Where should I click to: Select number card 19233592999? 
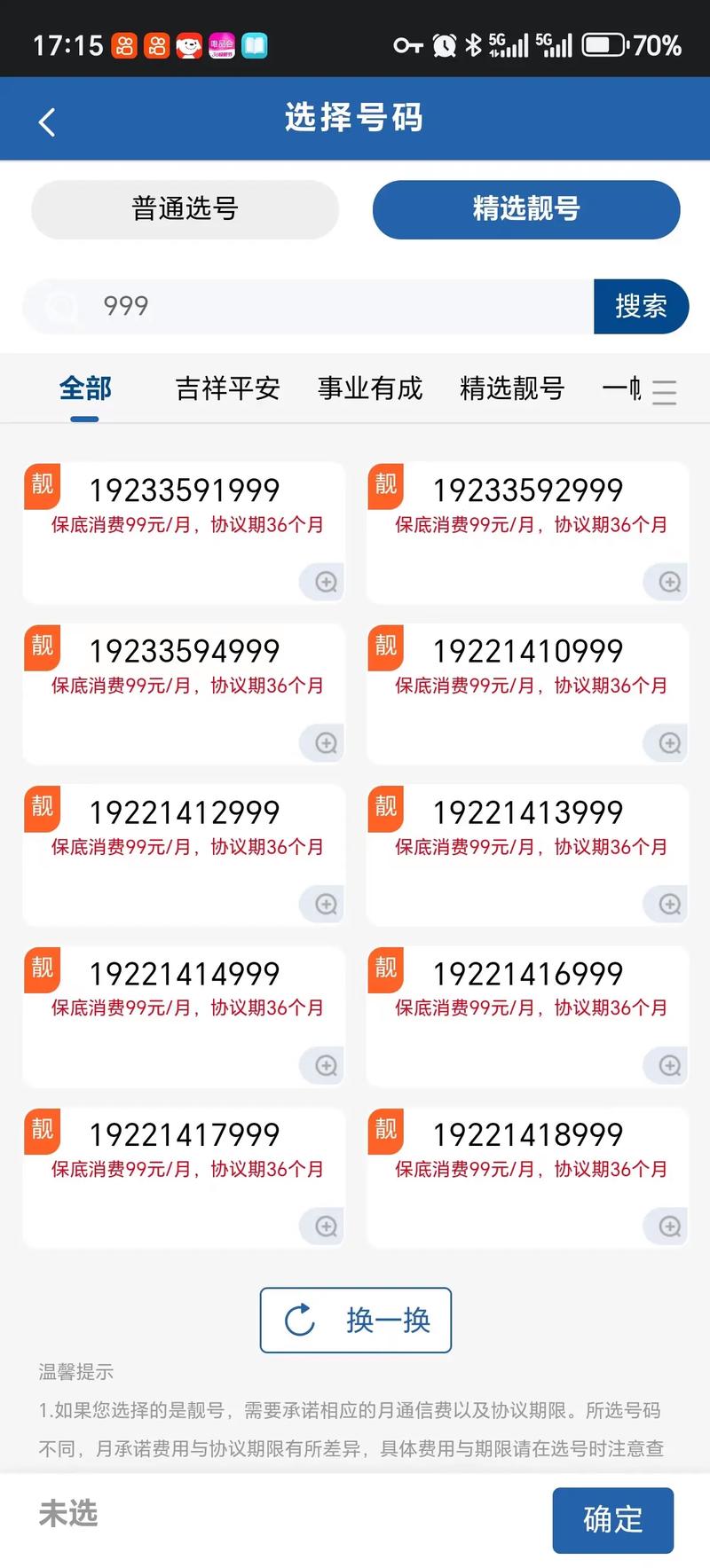527,490
